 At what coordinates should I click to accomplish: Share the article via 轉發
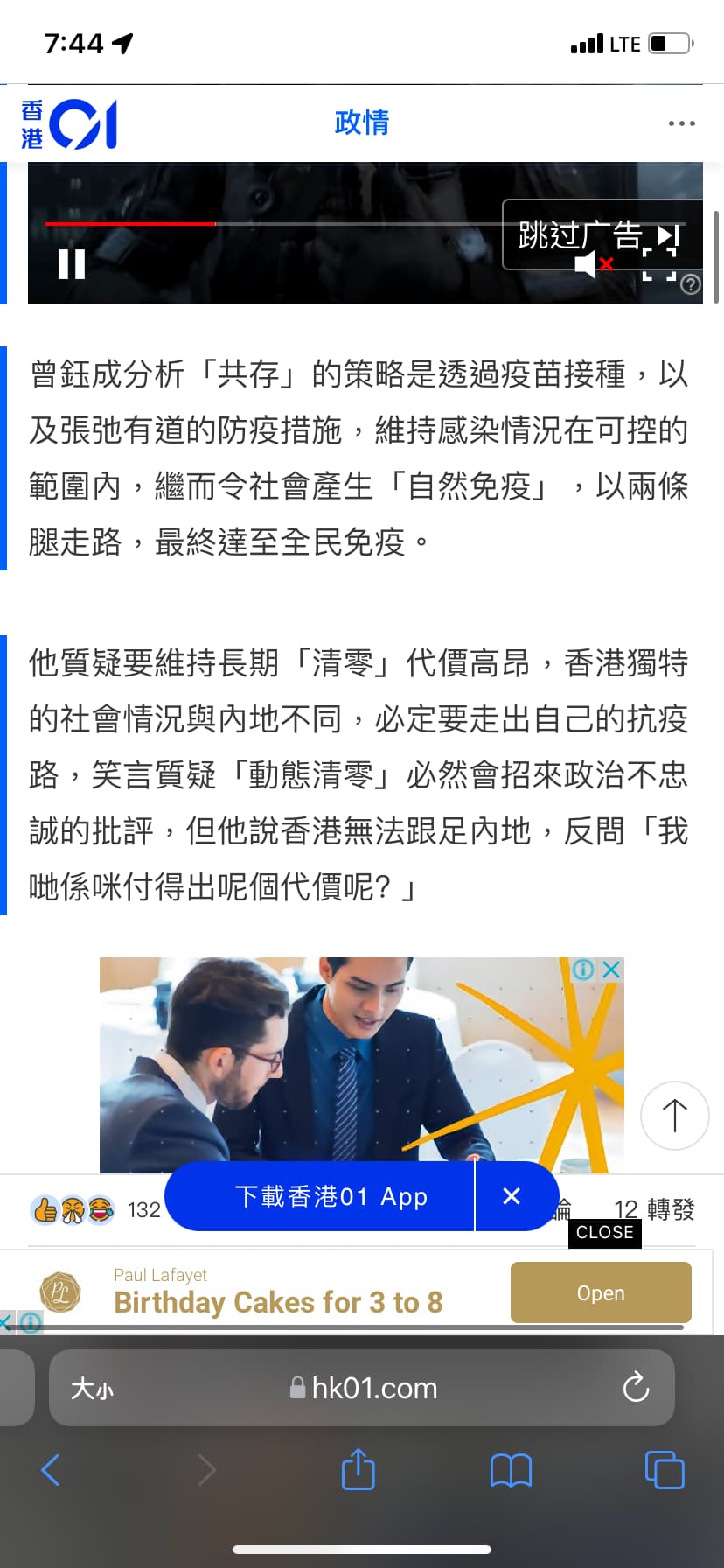pyautogui.click(x=671, y=1209)
